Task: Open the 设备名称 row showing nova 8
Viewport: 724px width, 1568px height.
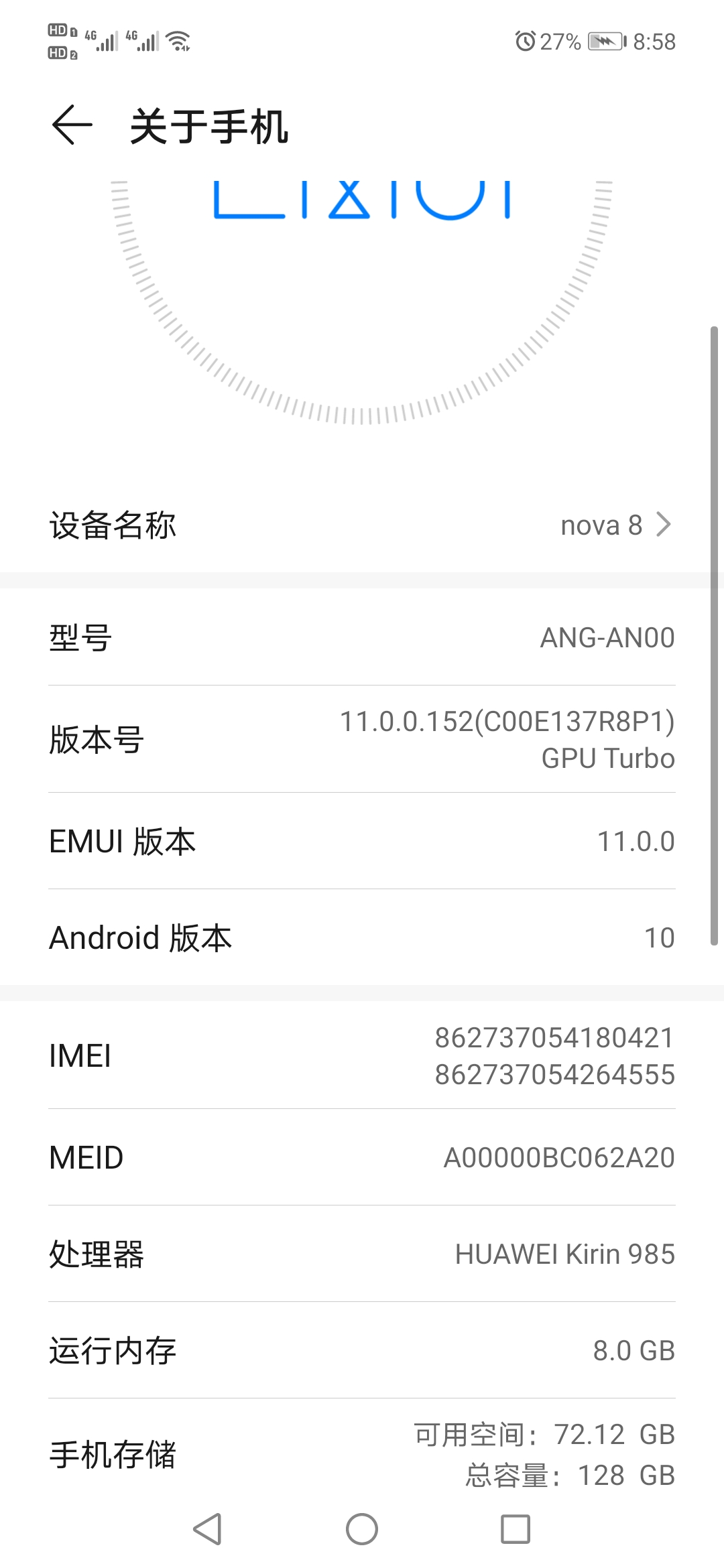Action: (x=362, y=525)
